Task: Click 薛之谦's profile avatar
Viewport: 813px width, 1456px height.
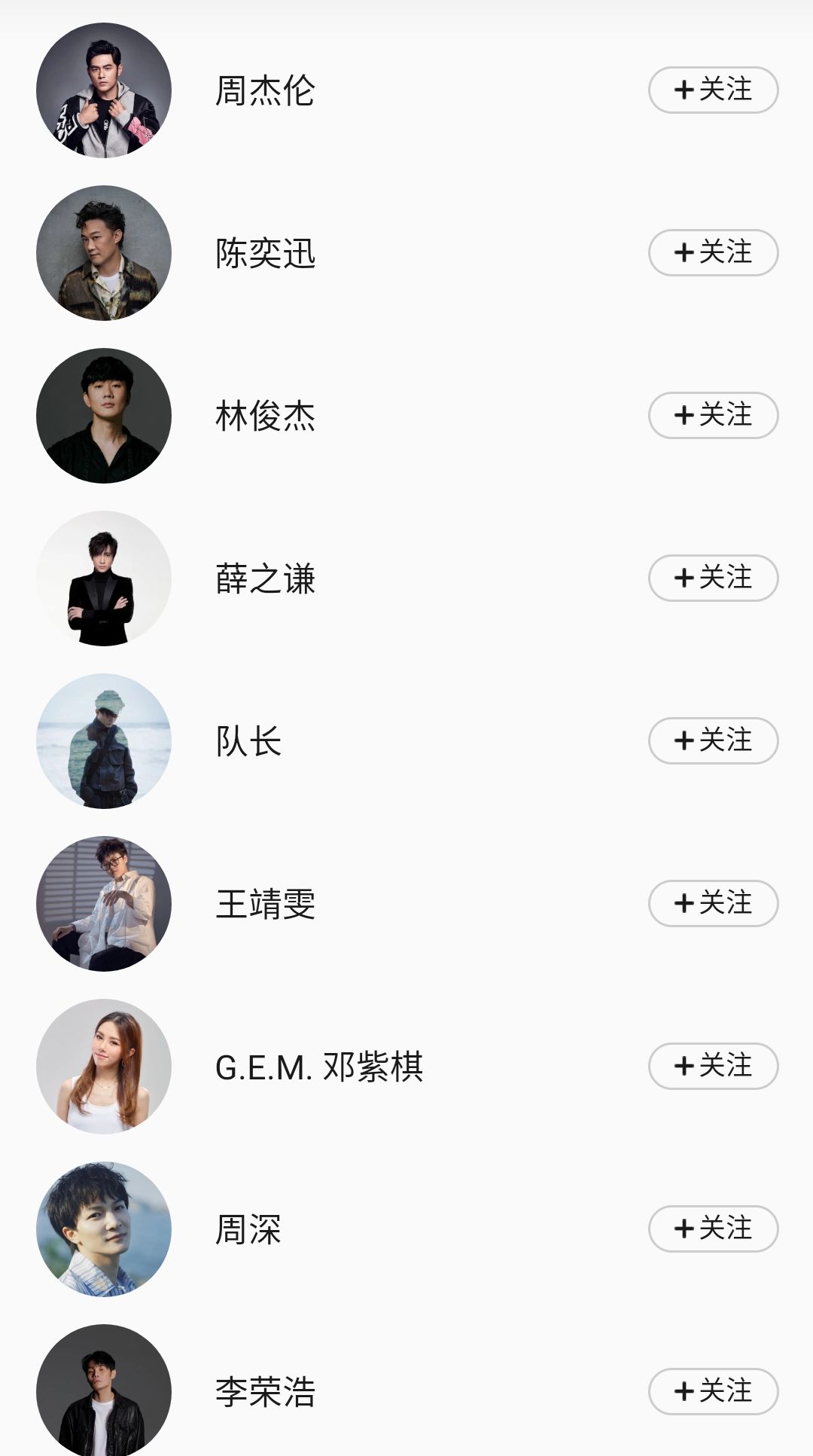Action: point(103,578)
